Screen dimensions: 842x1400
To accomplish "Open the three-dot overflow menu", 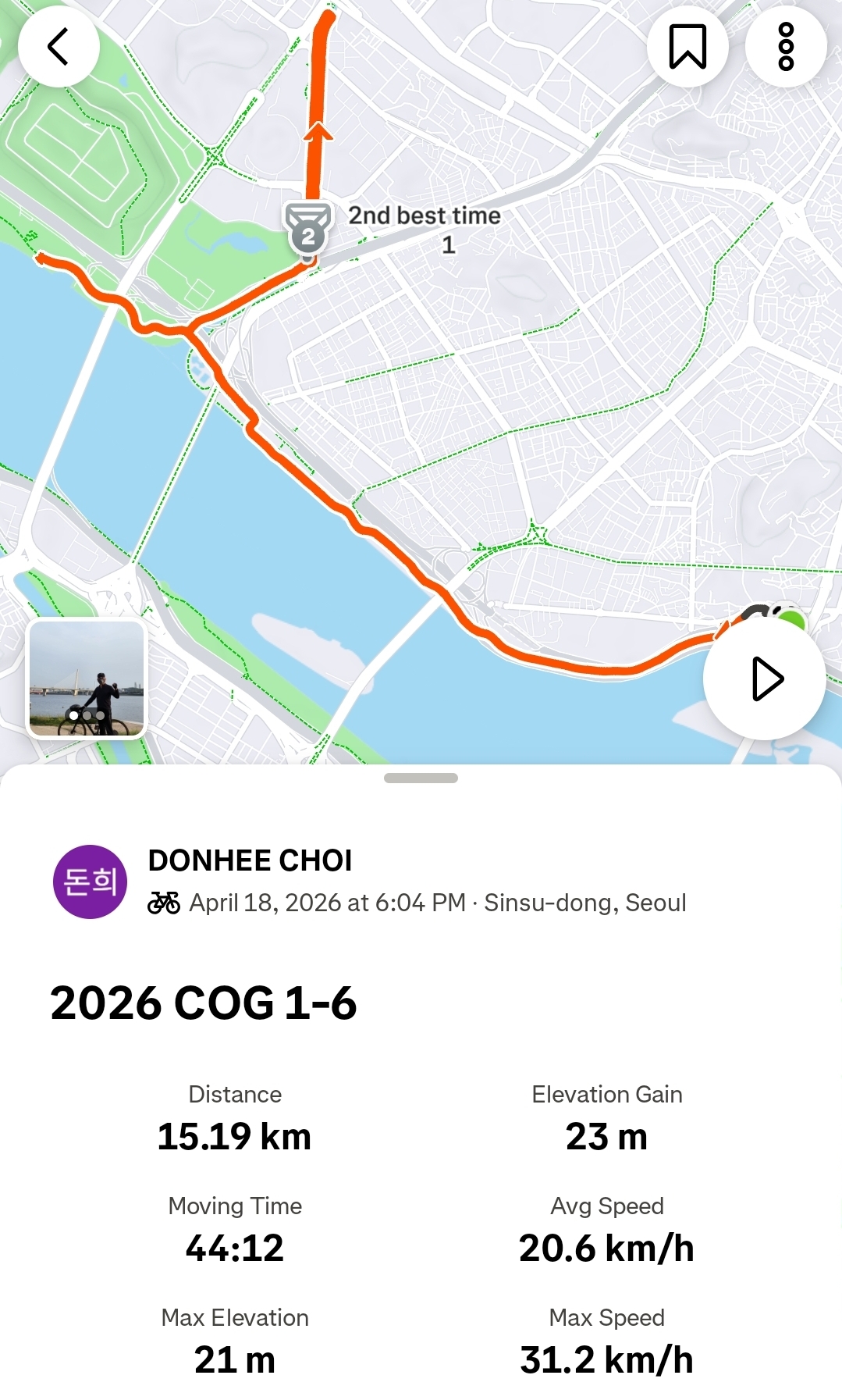I will click(786, 46).
